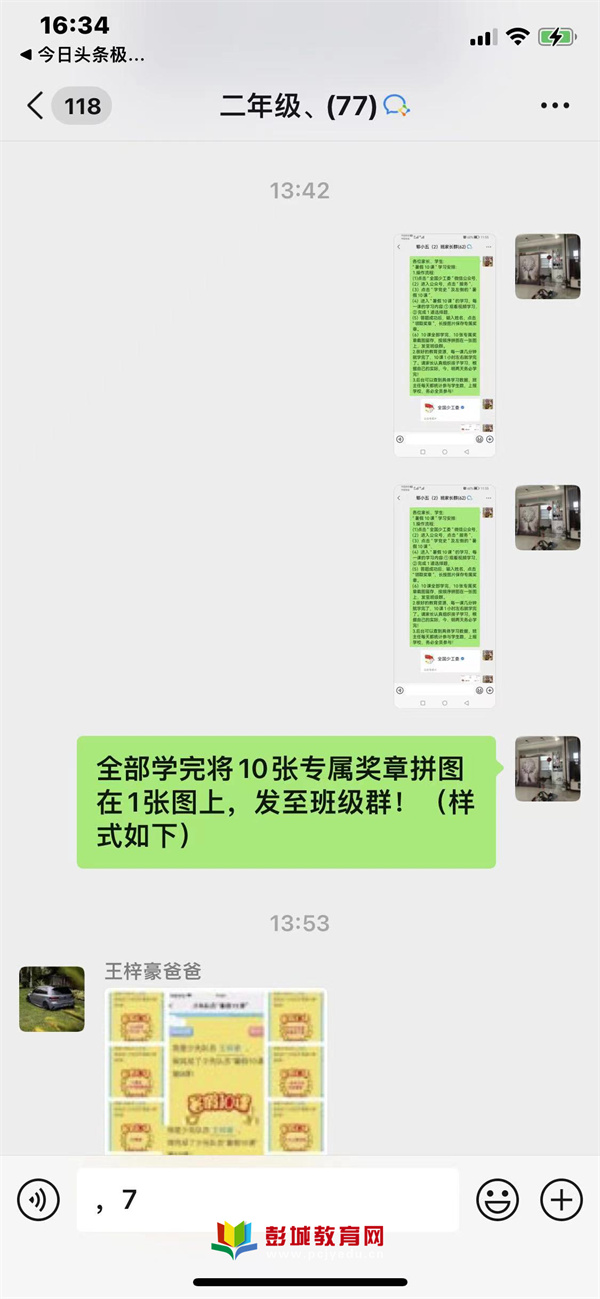
Task: Go back to the chat list
Action: click(x=36, y=106)
